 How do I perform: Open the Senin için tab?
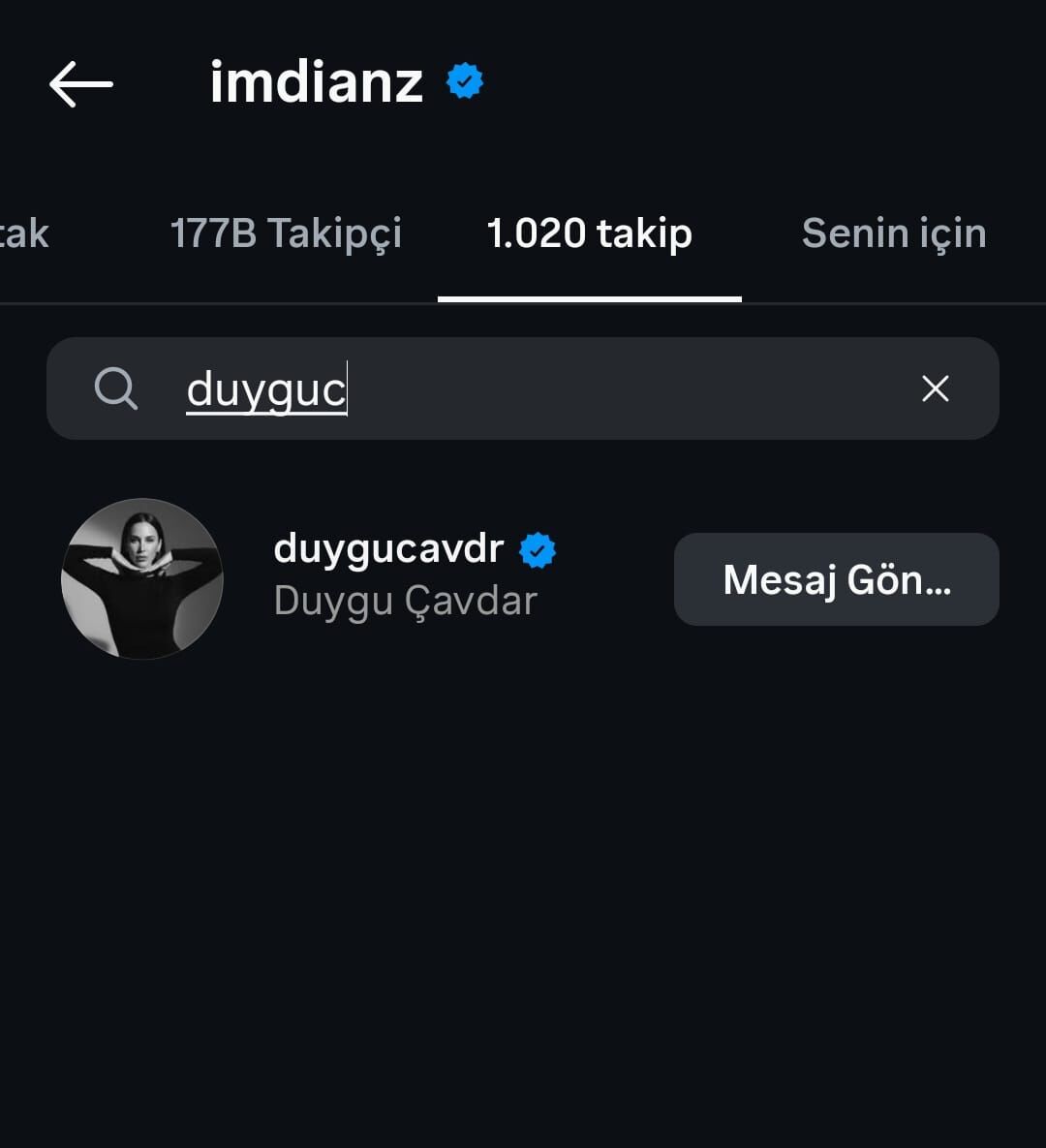pos(893,233)
